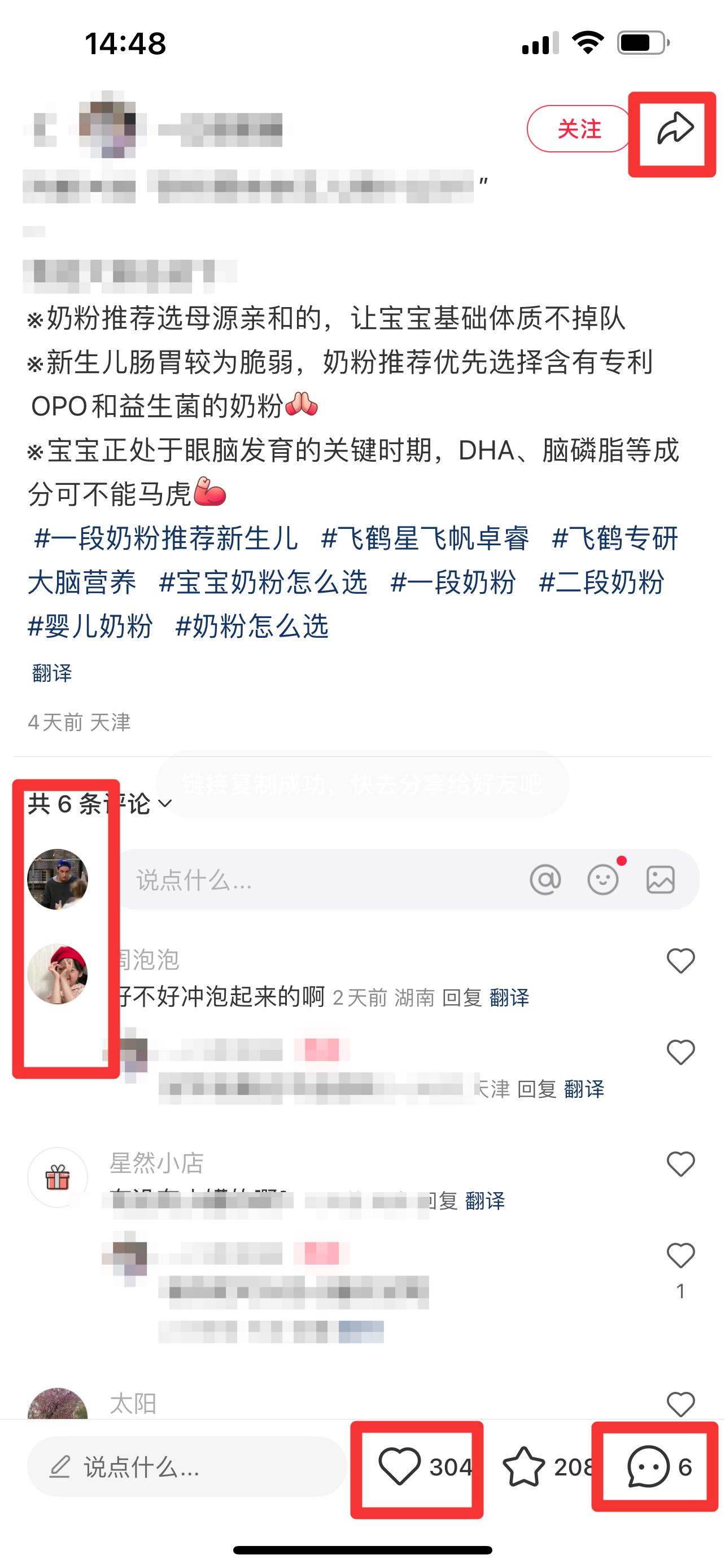Share this post via arrow icon
725x1568 pixels.
675,129
